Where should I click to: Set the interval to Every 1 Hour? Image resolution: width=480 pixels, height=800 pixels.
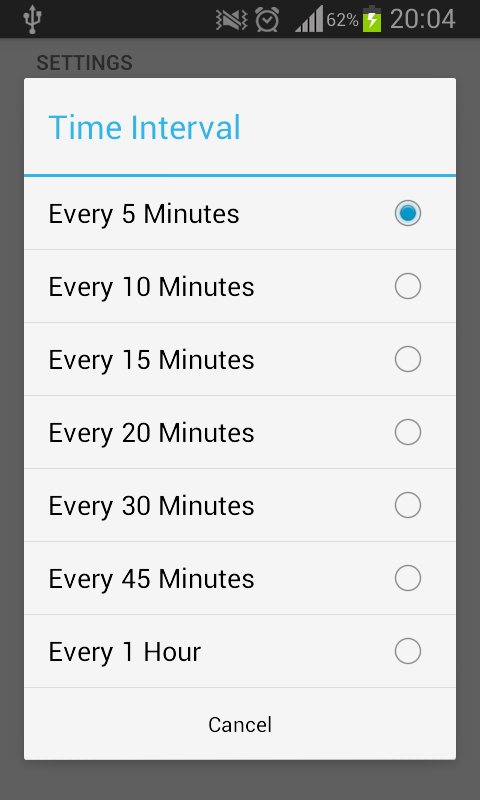(x=240, y=651)
